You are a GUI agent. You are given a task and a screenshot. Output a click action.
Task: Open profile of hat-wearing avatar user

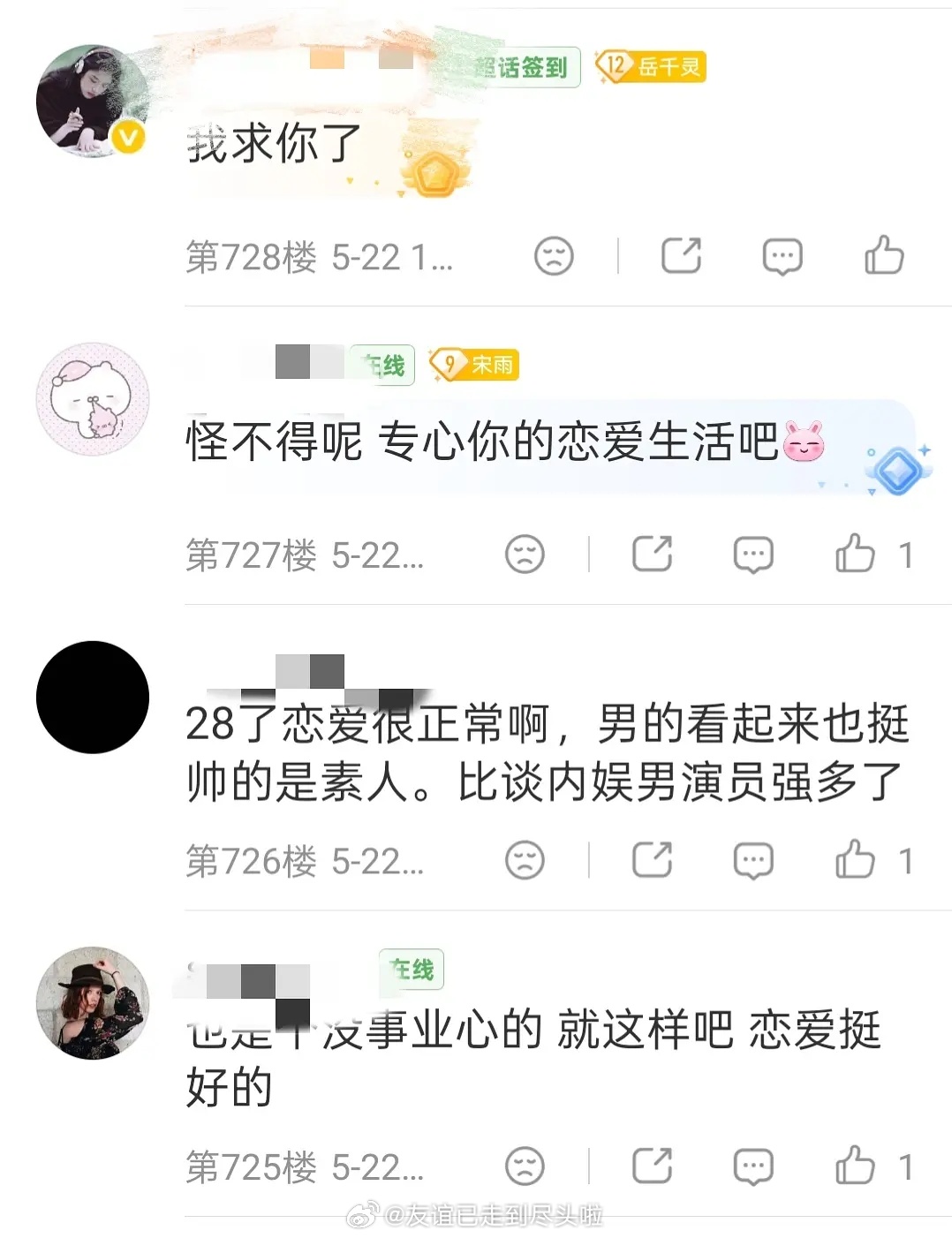point(92,1003)
